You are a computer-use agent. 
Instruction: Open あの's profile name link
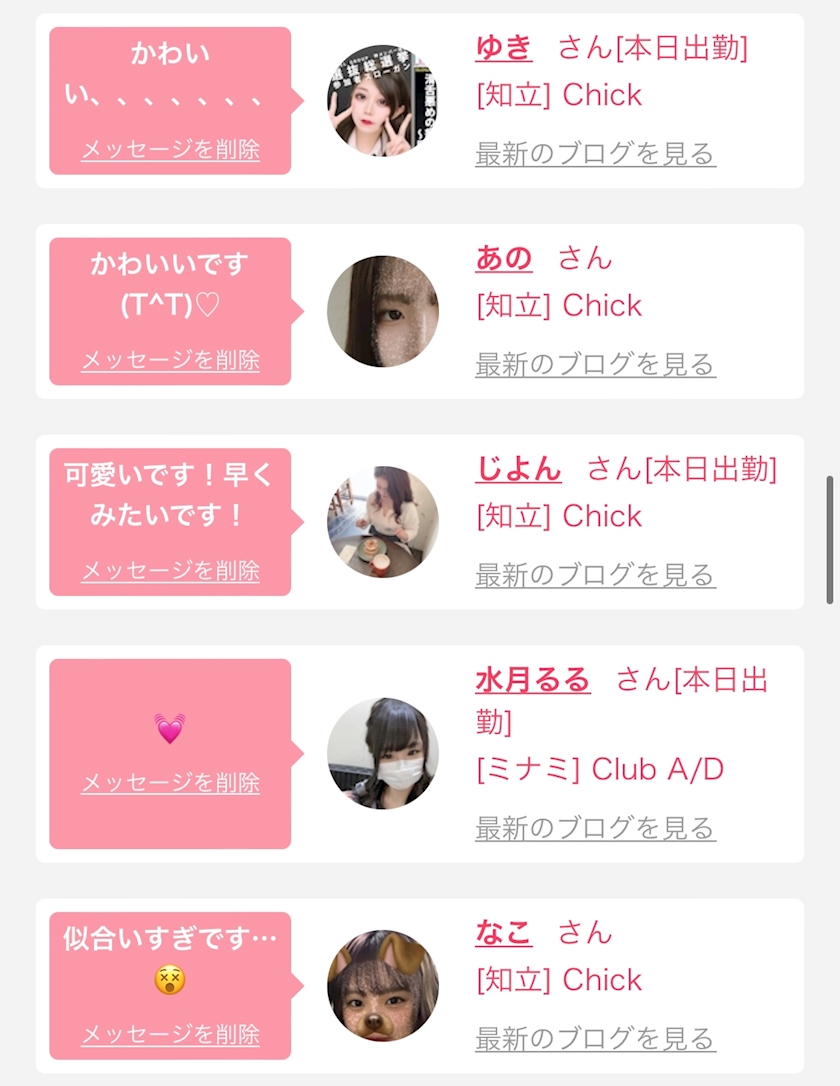[503, 258]
